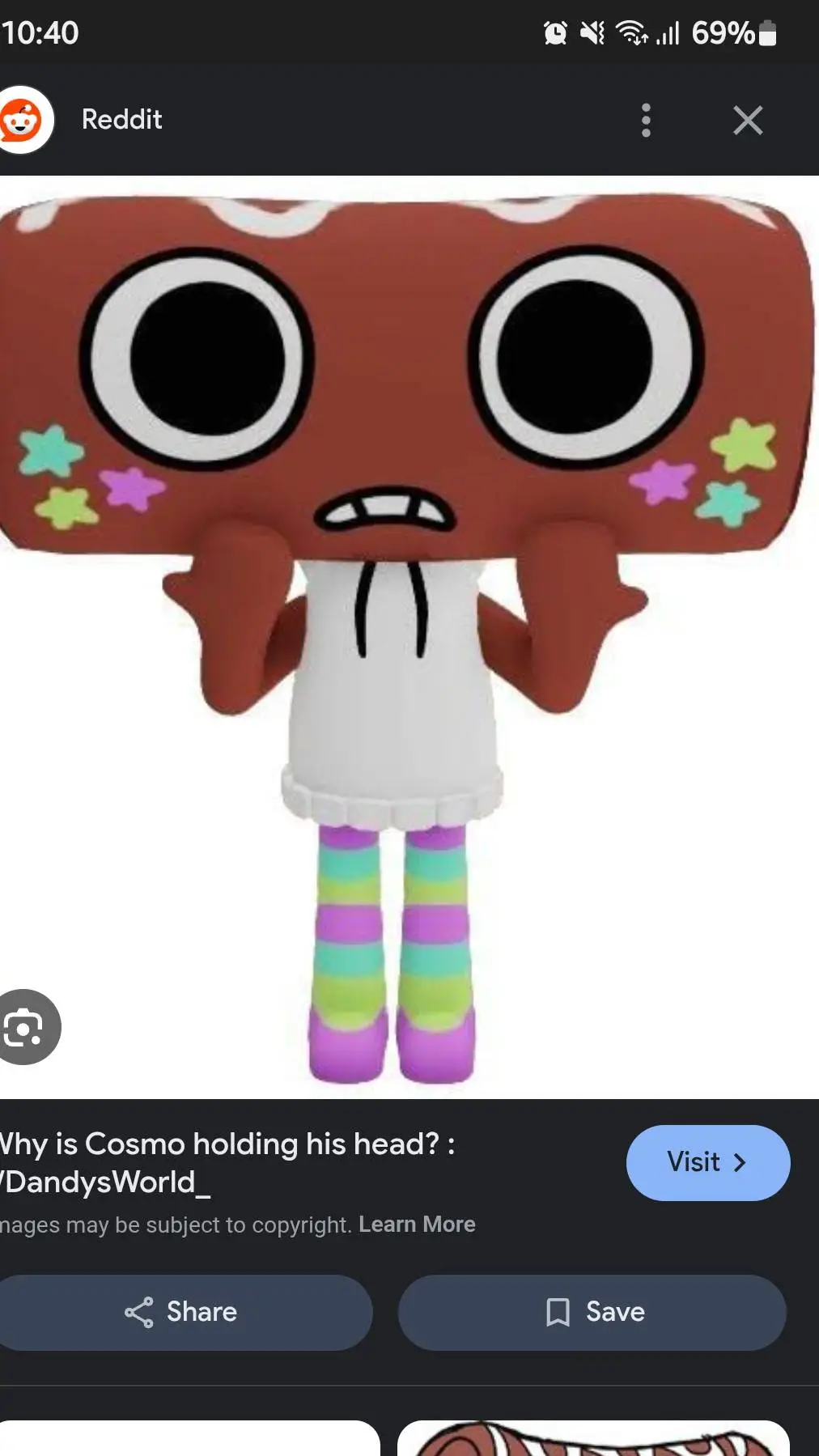Open the Learn More copyright link

coord(417,1225)
